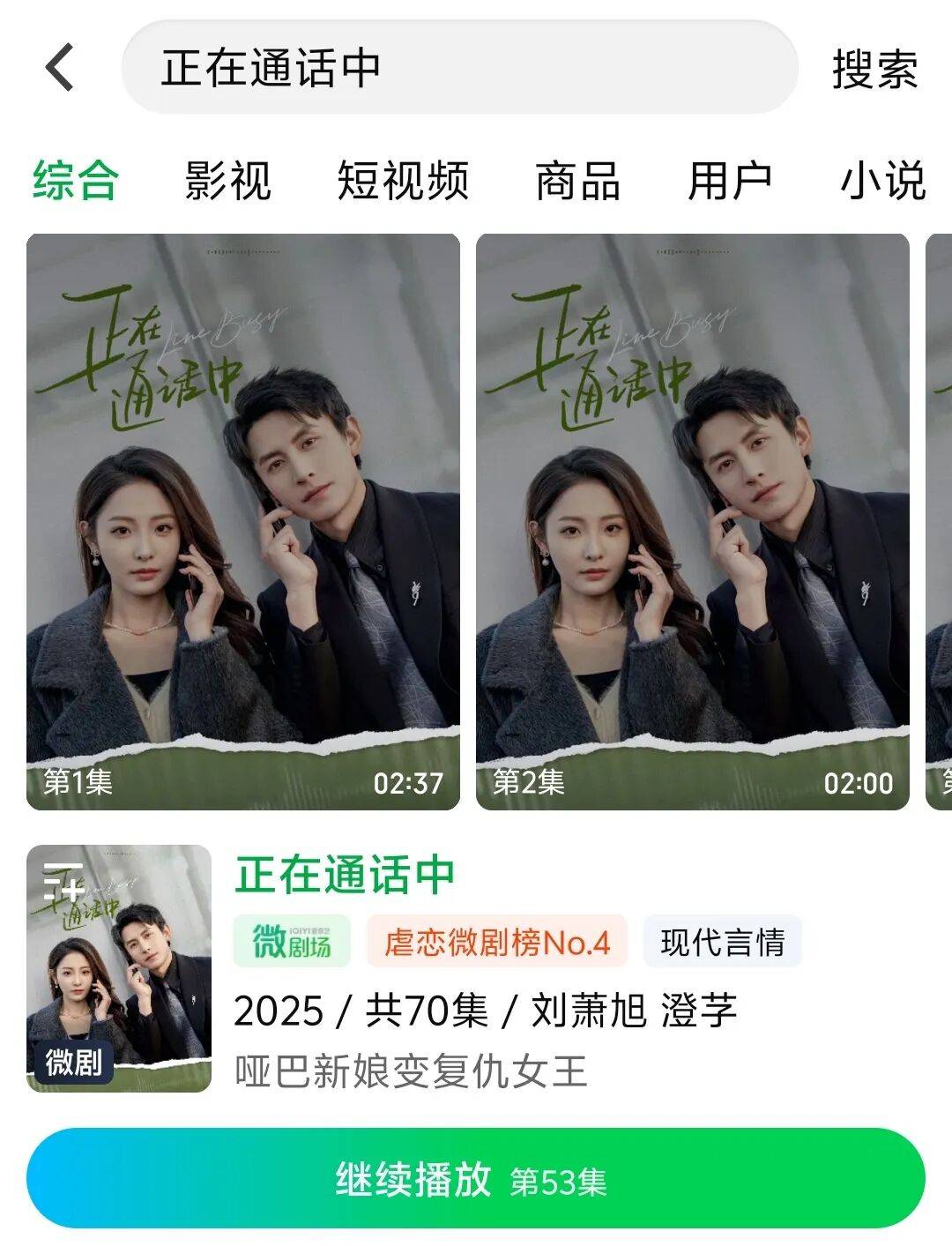Tap the partially visible third episode thumbnail
The image size is (952, 1246).
click(x=937, y=520)
